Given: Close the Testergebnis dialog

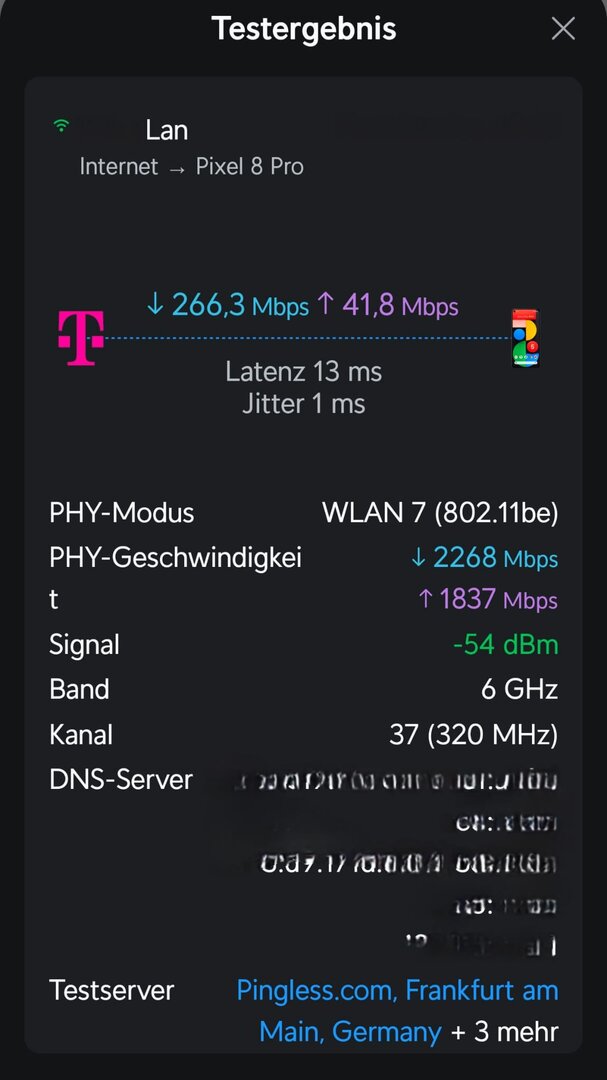Looking at the screenshot, I should [x=563, y=29].
